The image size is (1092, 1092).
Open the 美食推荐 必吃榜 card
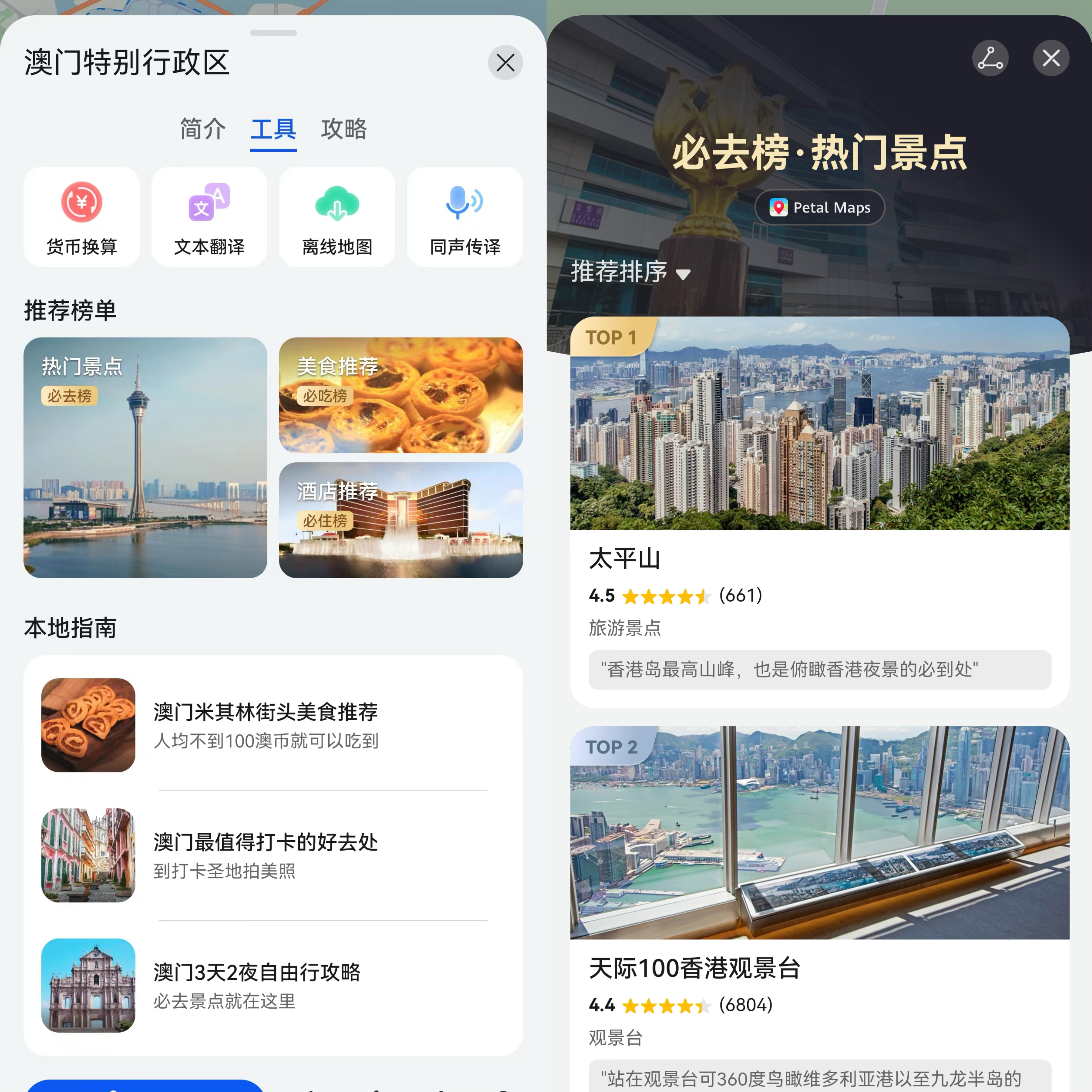(x=401, y=395)
